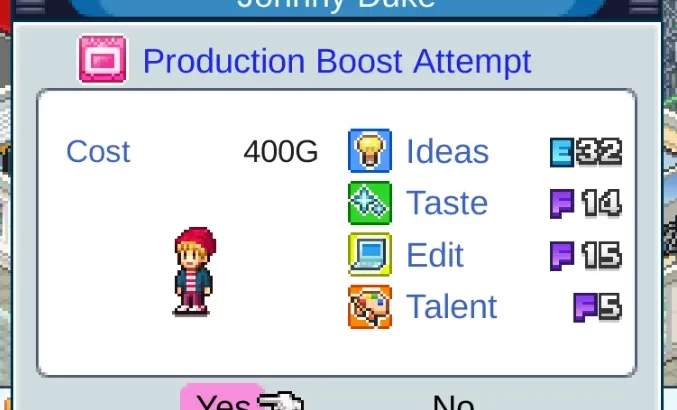Viewport: 677px width, 410px height.
Task: Confirm the boost attempt with Yes
Action: pyautogui.click(x=223, y=400)
